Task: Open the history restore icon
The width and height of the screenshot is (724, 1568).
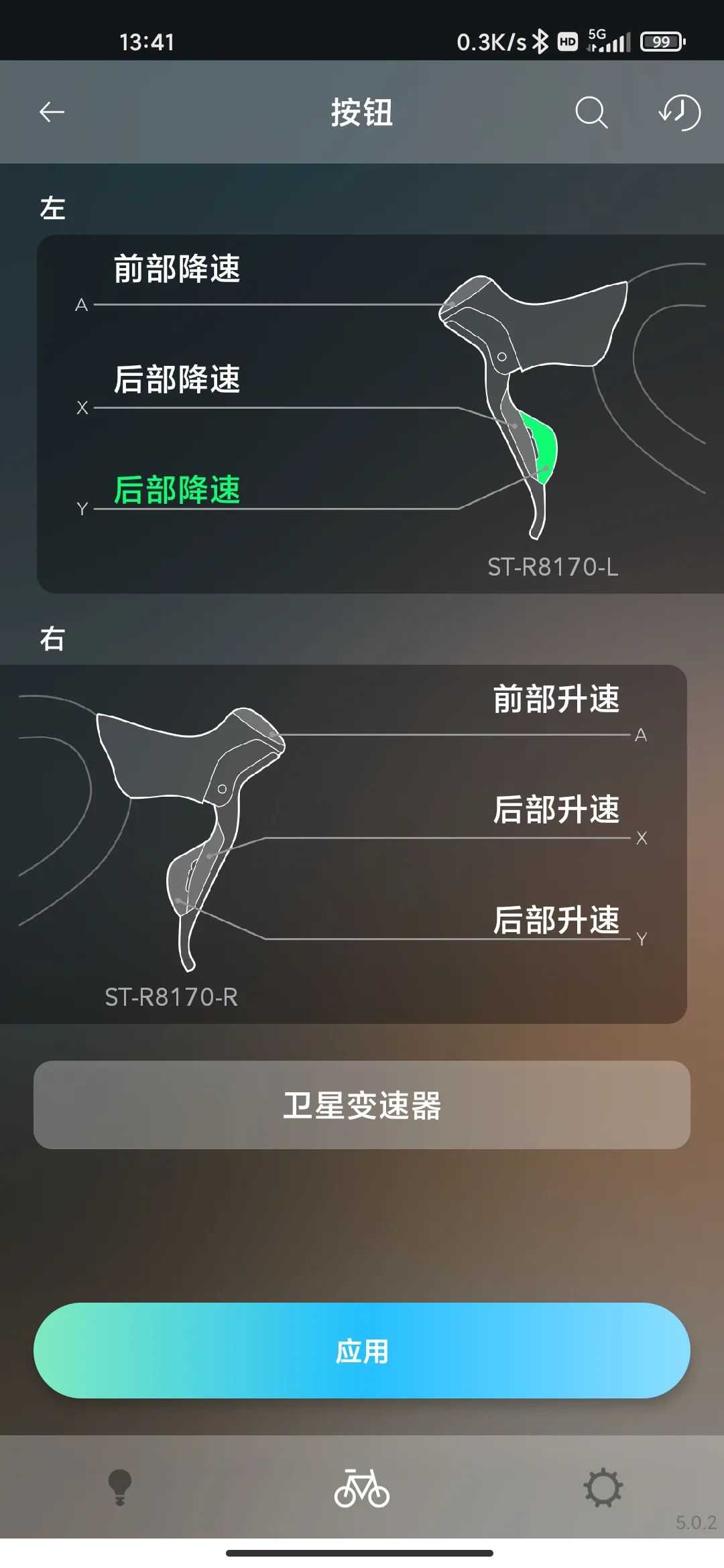Action: click(x=679, y=112)
